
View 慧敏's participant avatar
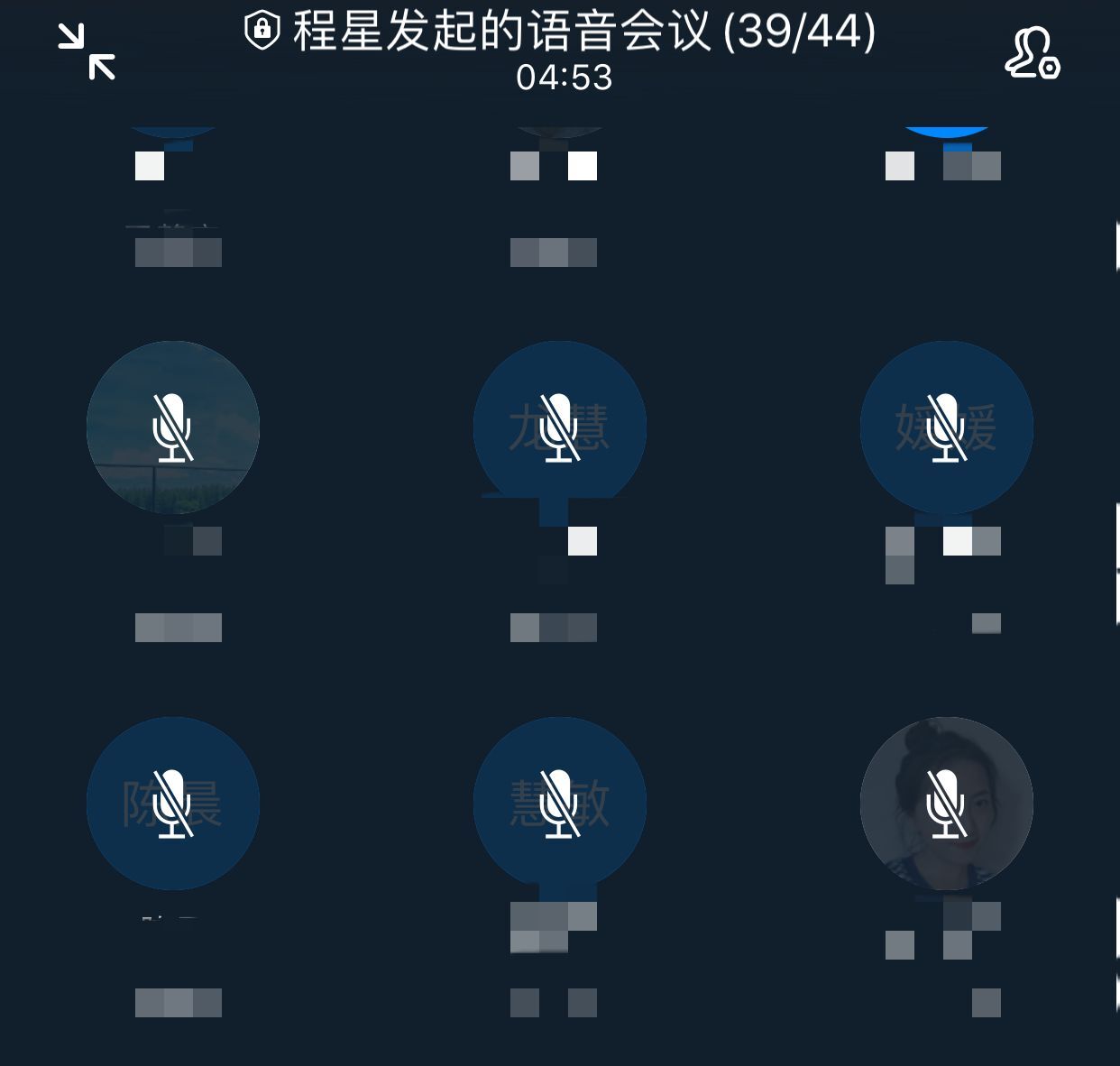[x=559, y=803]
